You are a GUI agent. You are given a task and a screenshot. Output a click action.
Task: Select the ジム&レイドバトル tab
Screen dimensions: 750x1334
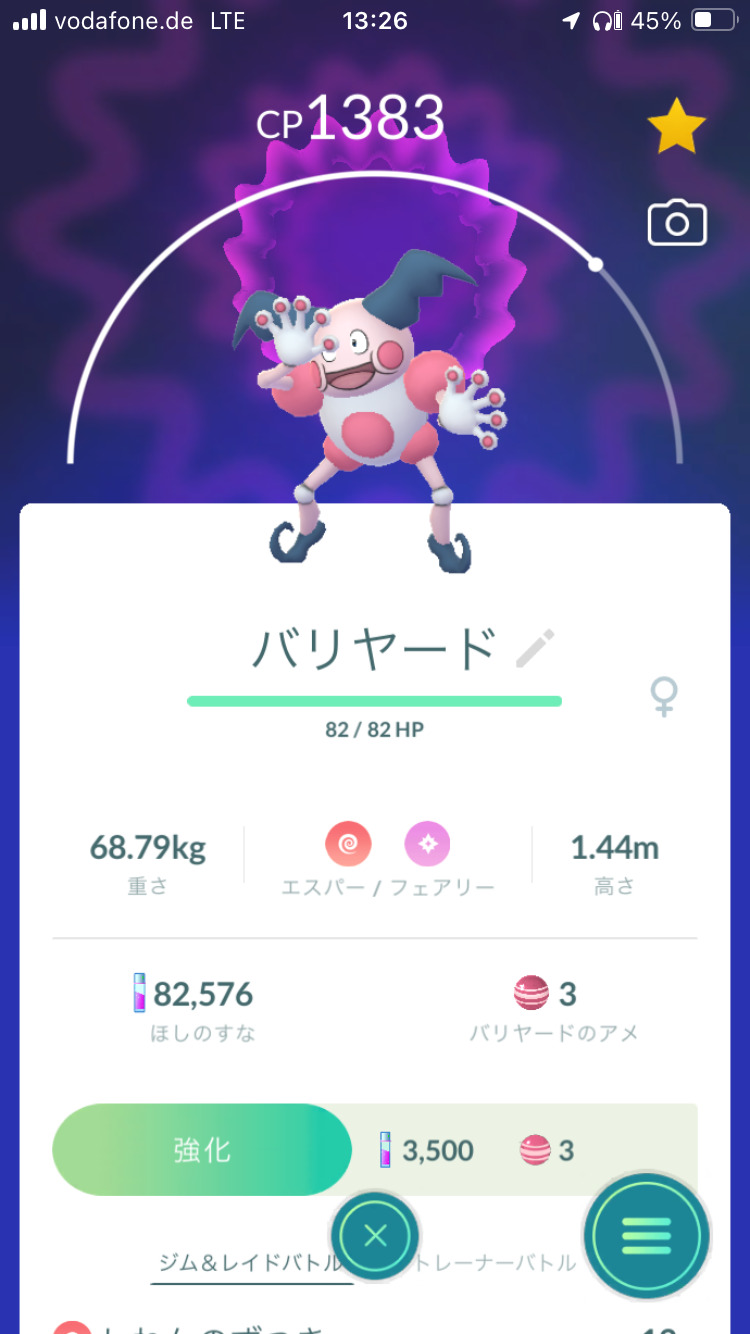[x=250, y=1263]
